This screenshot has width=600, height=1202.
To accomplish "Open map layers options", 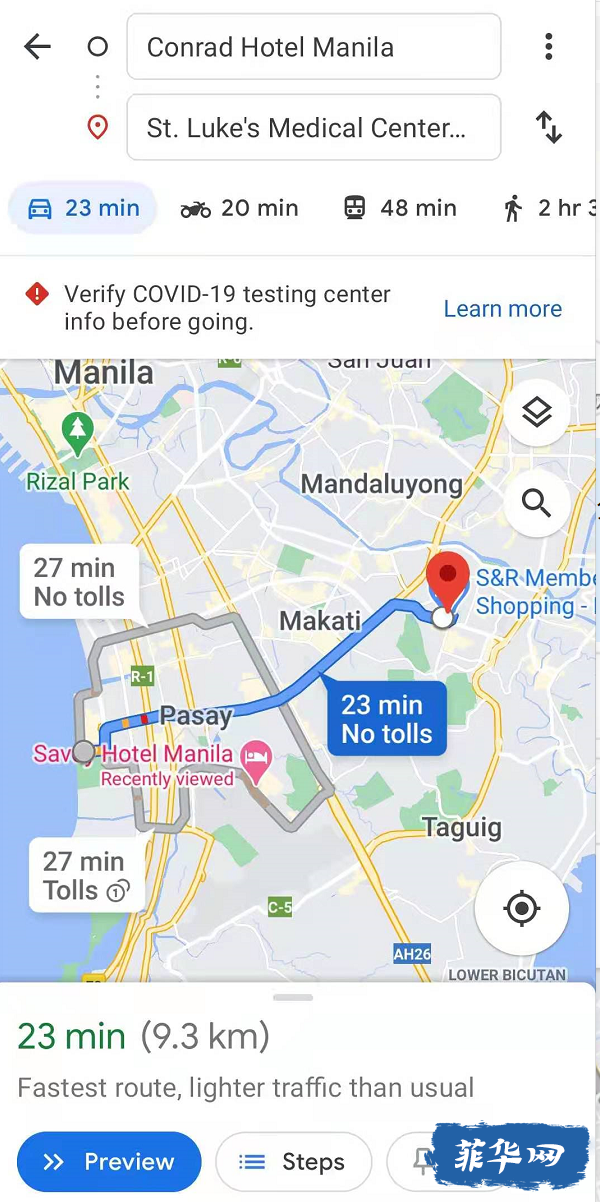I will [x=537, y=412].
